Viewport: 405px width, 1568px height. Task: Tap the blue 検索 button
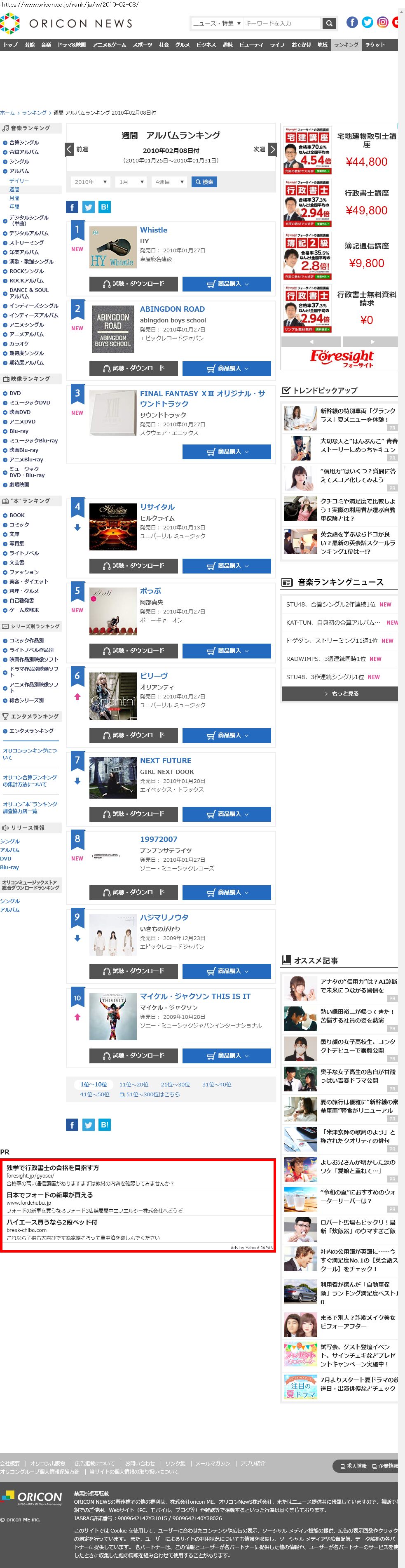tap(204, 182)
